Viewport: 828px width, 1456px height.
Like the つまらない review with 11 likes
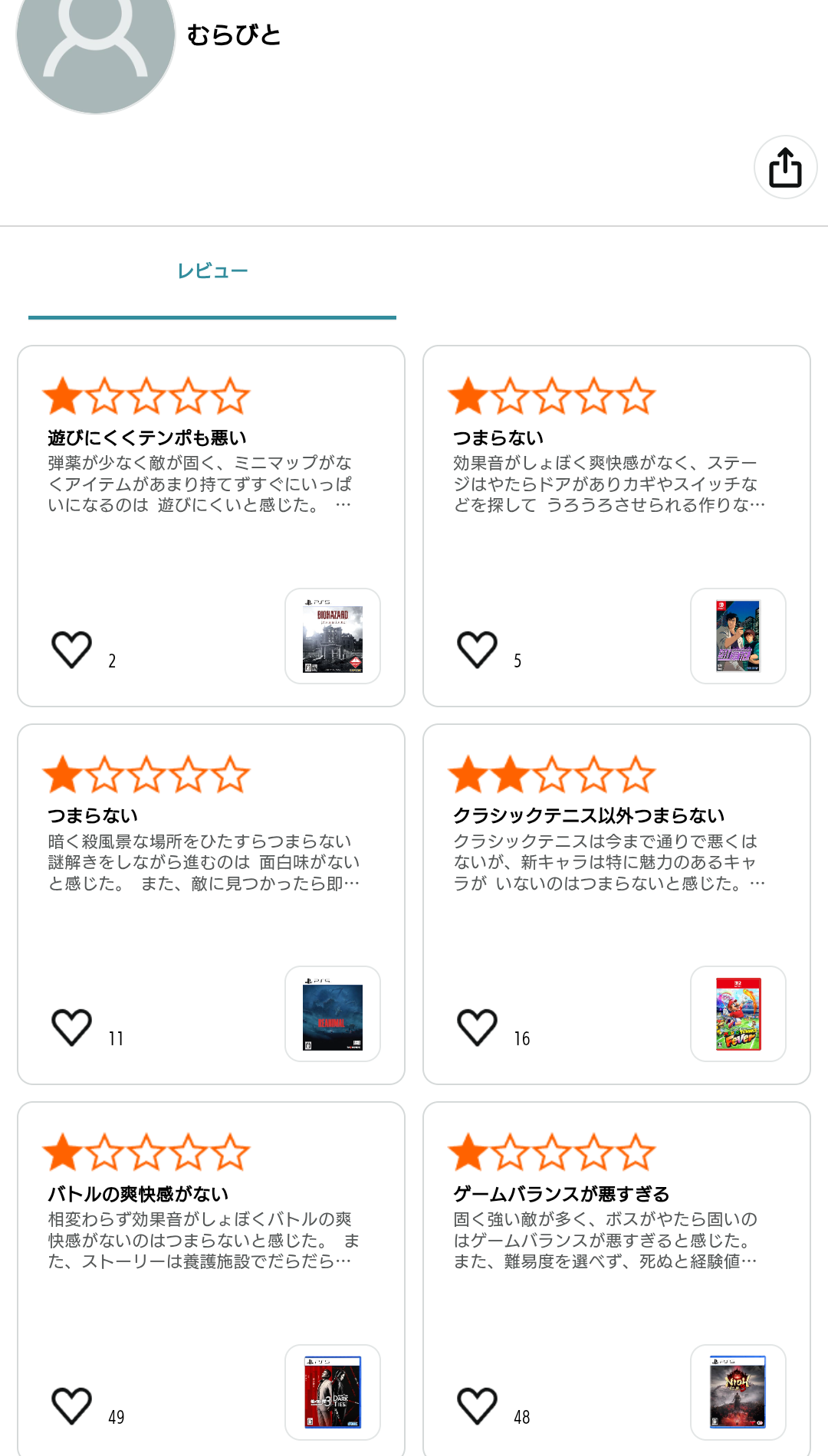[72, 1028]
